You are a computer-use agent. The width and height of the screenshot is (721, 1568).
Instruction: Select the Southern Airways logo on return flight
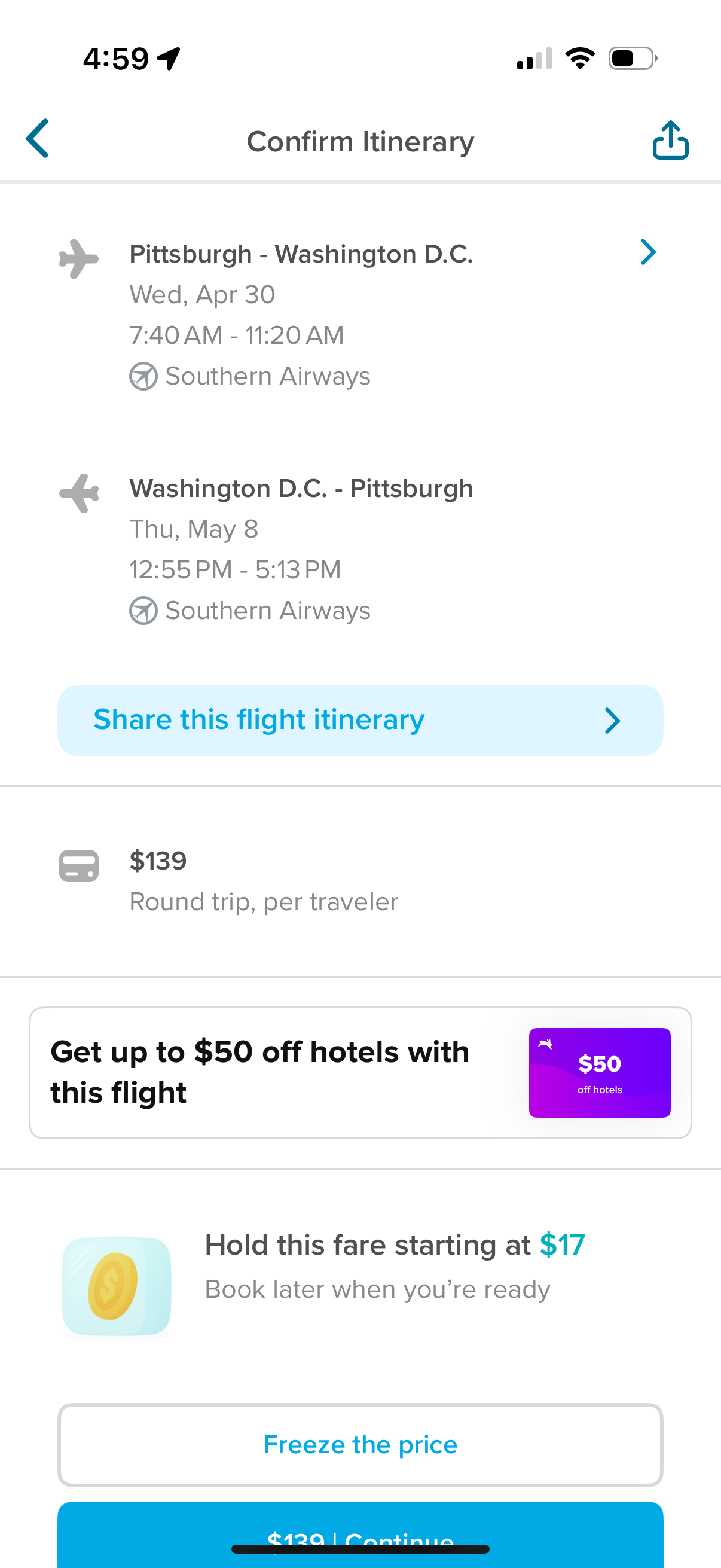point(143,609)
